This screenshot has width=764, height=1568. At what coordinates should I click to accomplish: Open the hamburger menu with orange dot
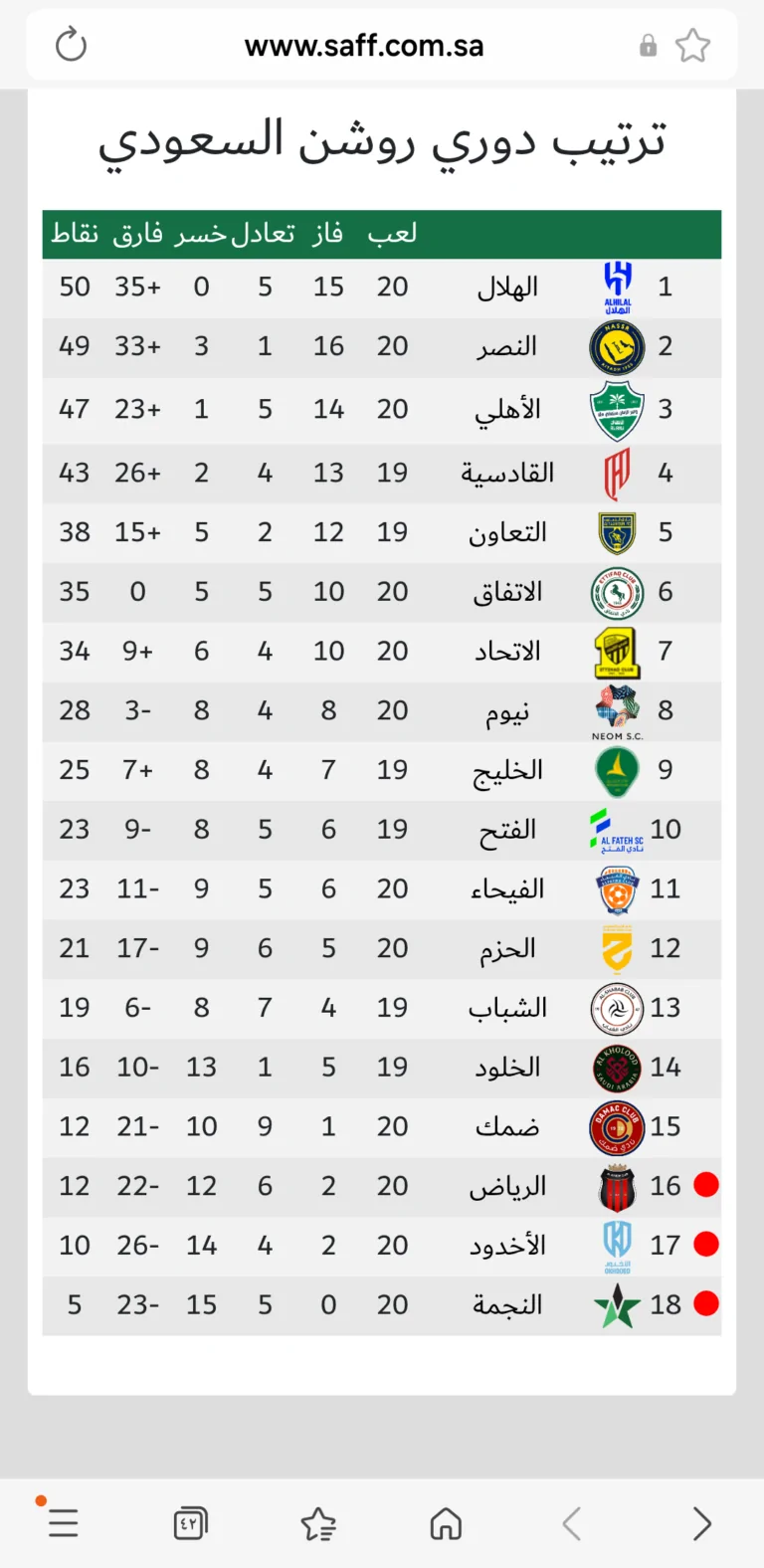tap(63, 1521)
